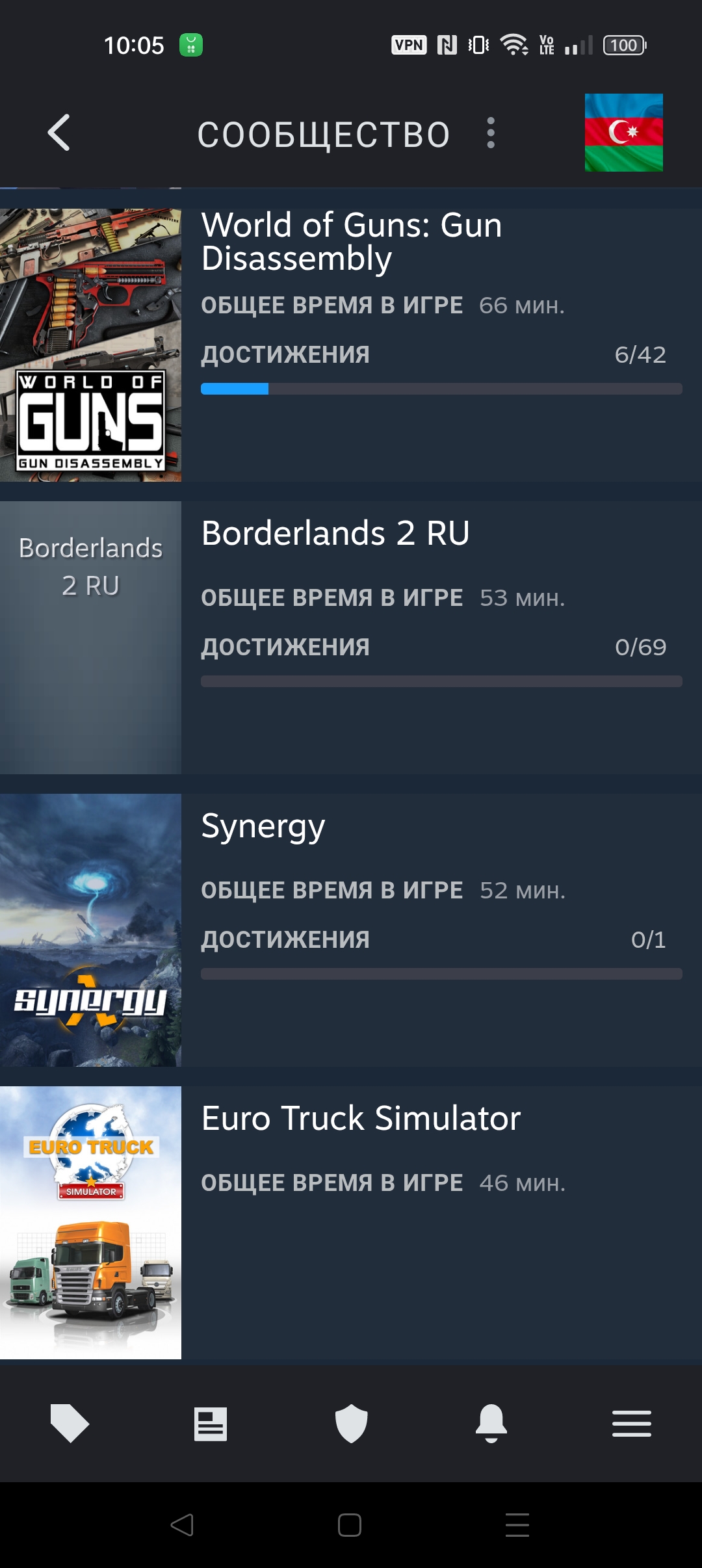Open the notifications bell tab
Image resolution: width=702 pixels, height=1568 pixels.
click(491, 1424)
